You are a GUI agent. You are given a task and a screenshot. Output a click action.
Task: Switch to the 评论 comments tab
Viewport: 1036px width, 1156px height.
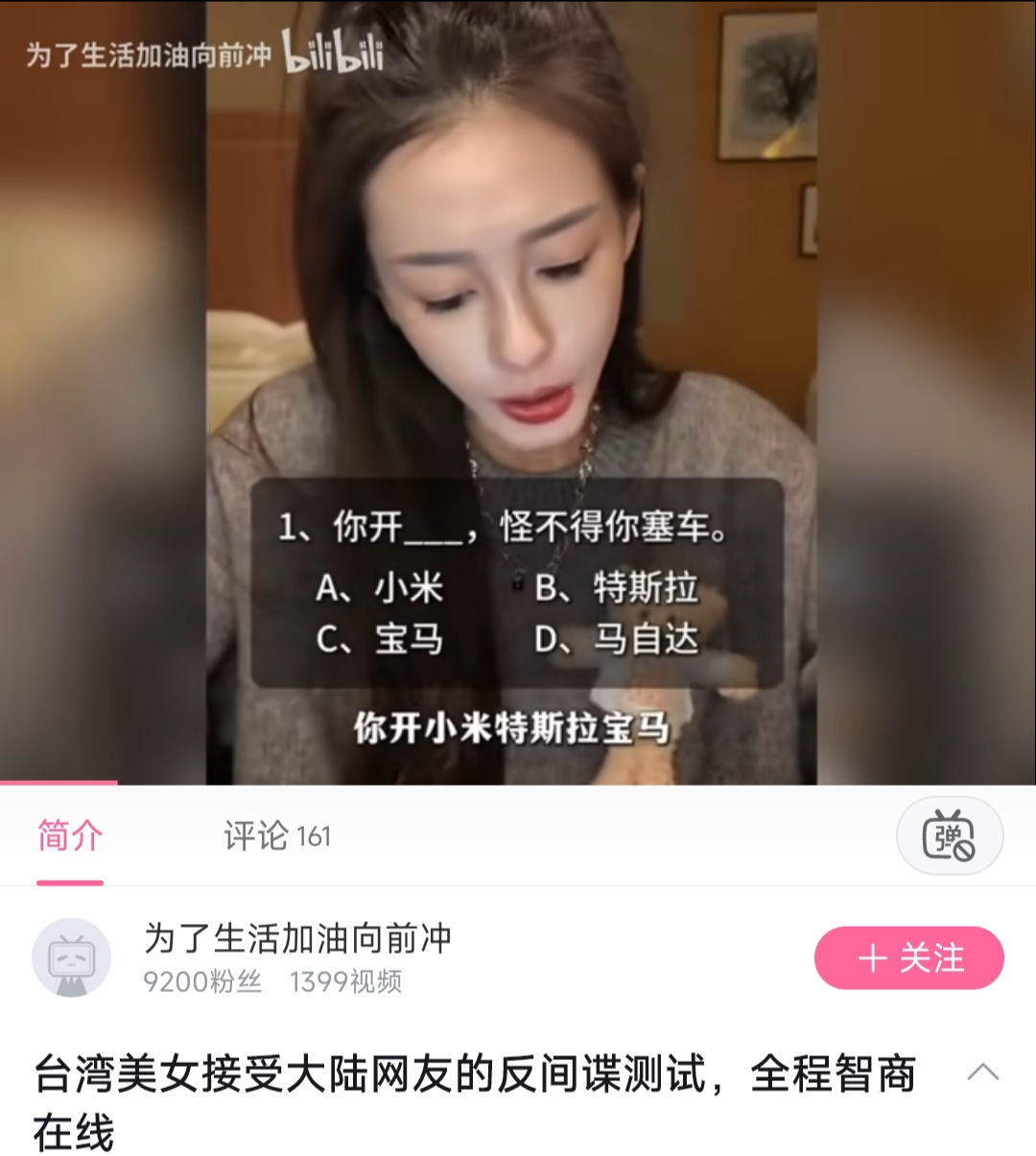coord(277,836)
